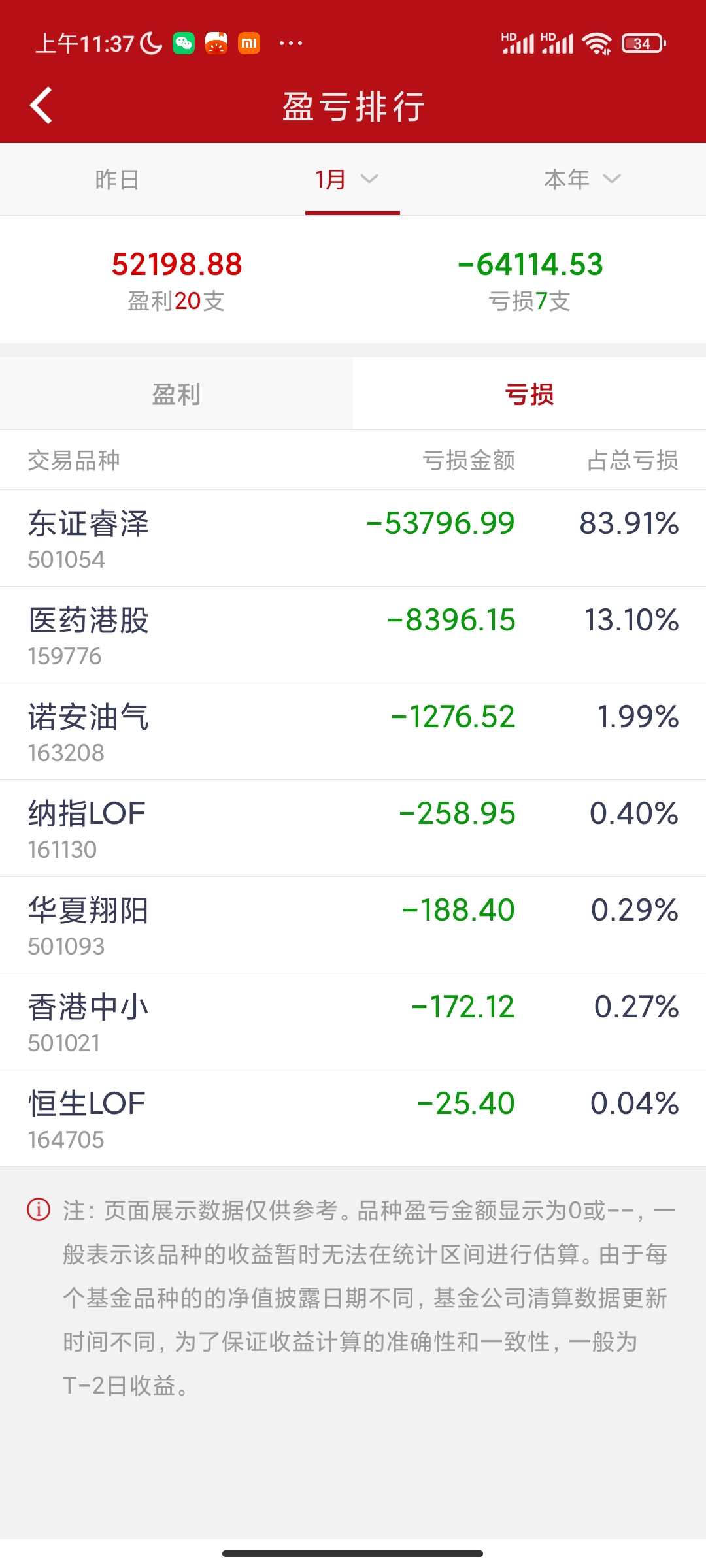
Task: Open 恒生LOF 164705 row
Action: [353, 1119]
